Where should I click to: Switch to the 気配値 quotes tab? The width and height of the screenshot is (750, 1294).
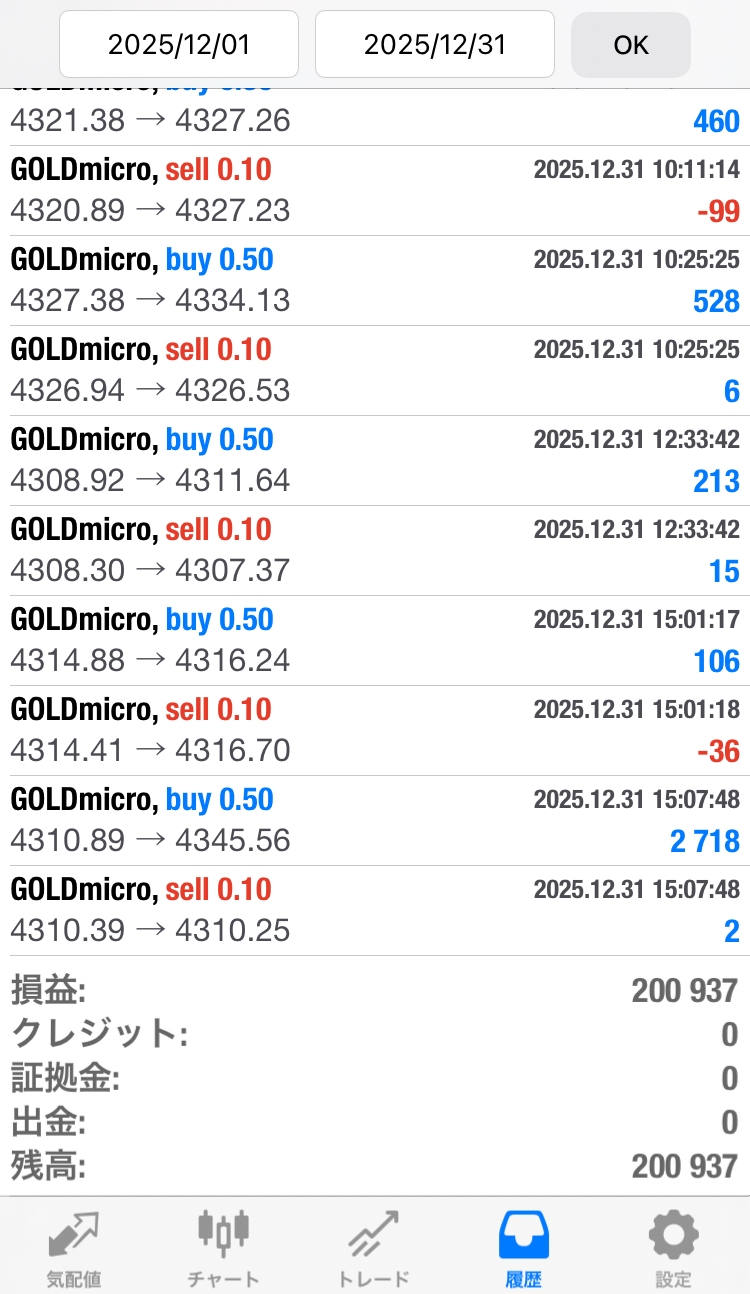[x=75, y=1247]
